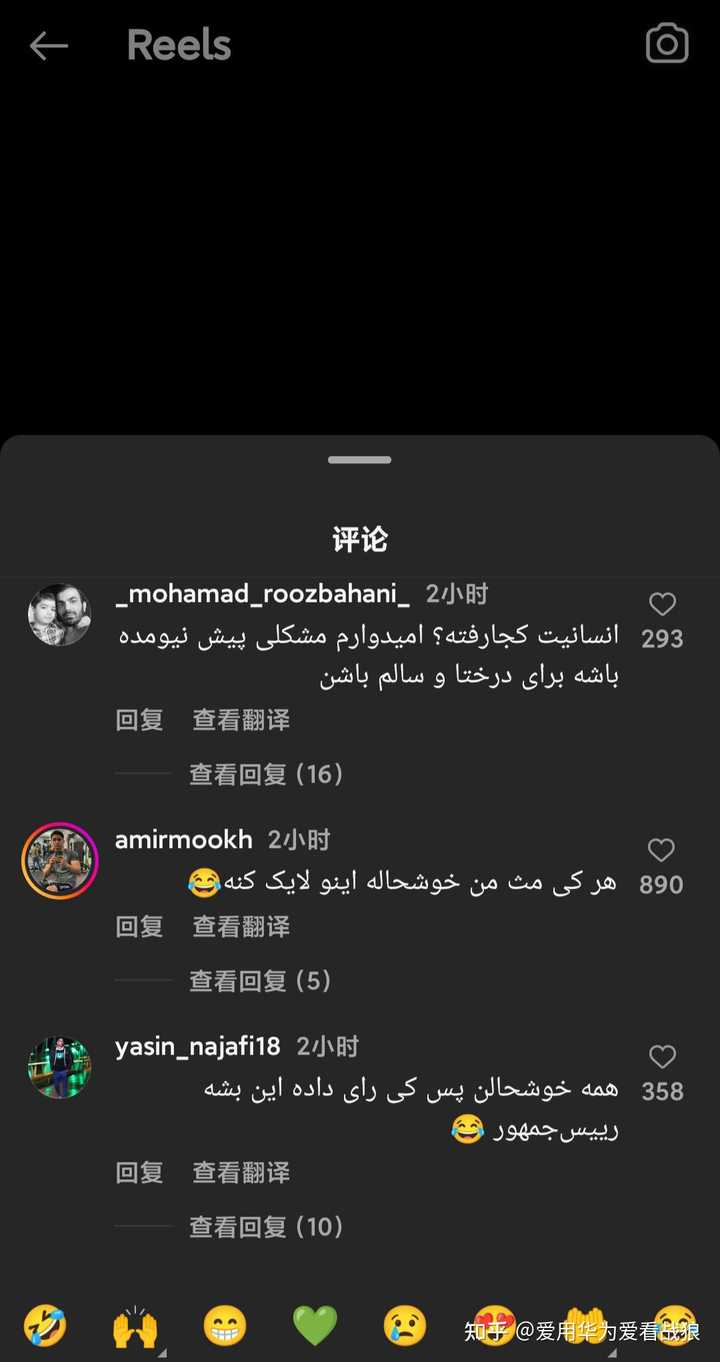This screenshot has width=720, height=1362.
Task: Like amirmookh's comment
Action: 661,851
